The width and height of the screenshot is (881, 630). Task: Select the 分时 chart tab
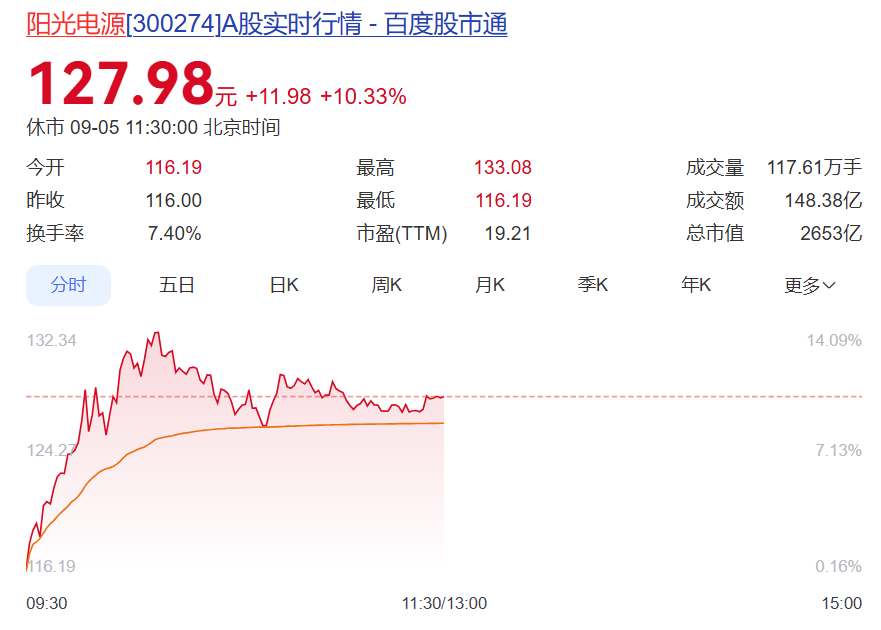pos(68,285)
